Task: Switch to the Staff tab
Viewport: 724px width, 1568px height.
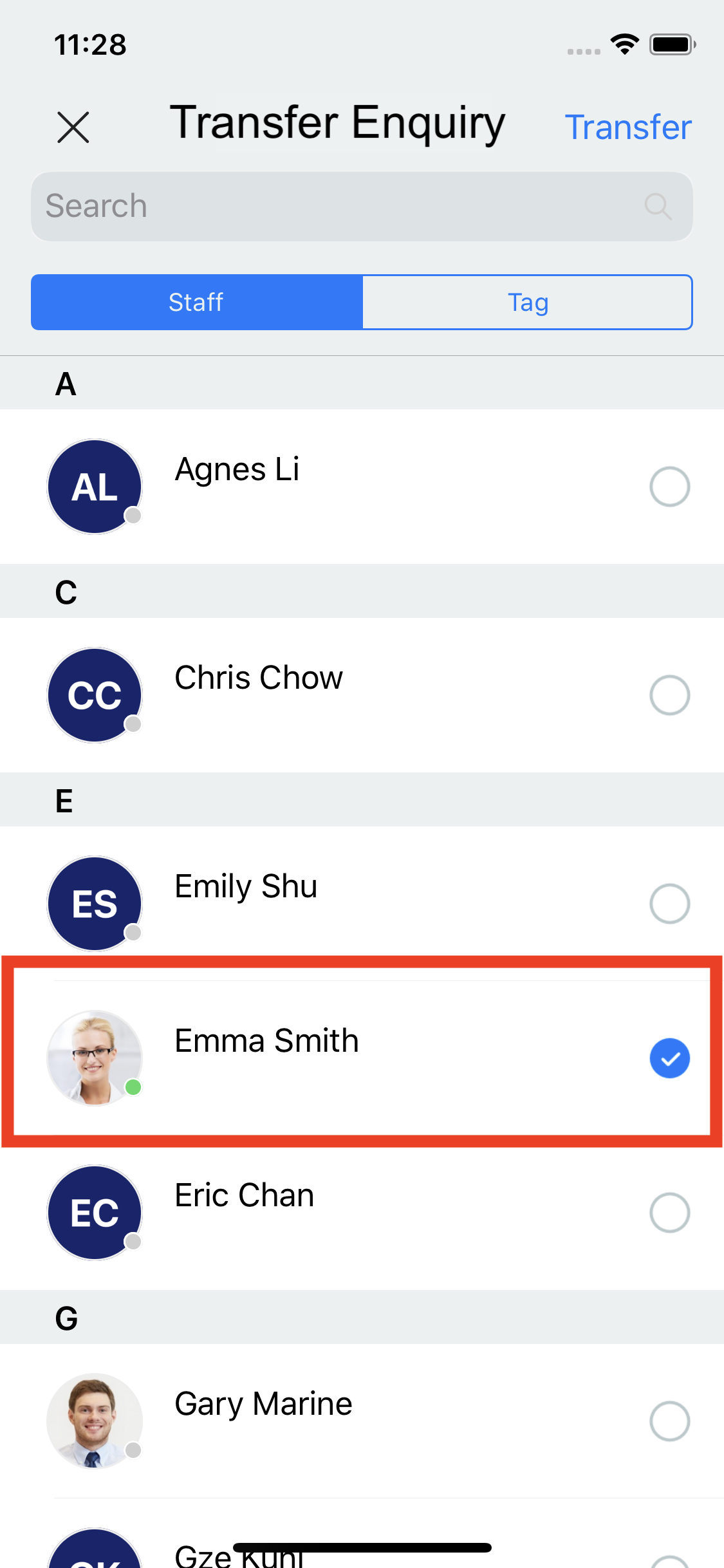Action: click(x=197, y=303)
